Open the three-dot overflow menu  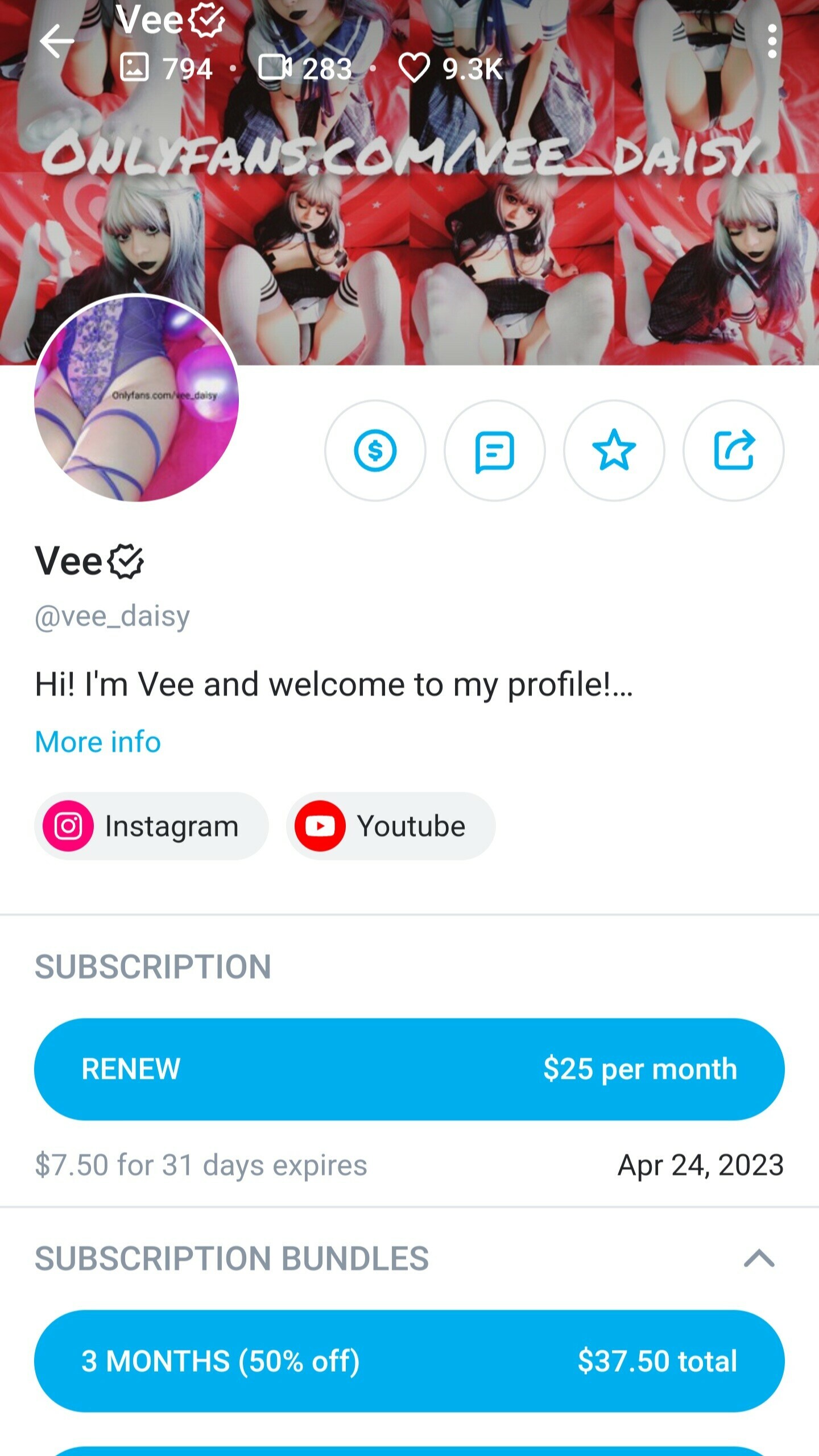tap(771, 41)
